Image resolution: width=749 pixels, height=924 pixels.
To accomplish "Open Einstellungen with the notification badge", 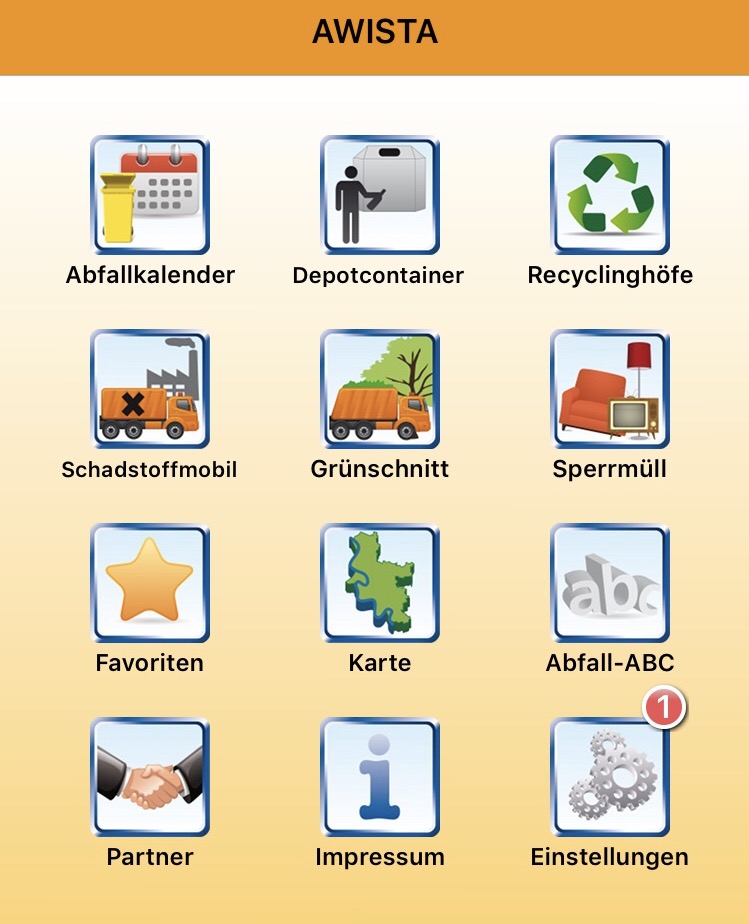I will point(609,777).
